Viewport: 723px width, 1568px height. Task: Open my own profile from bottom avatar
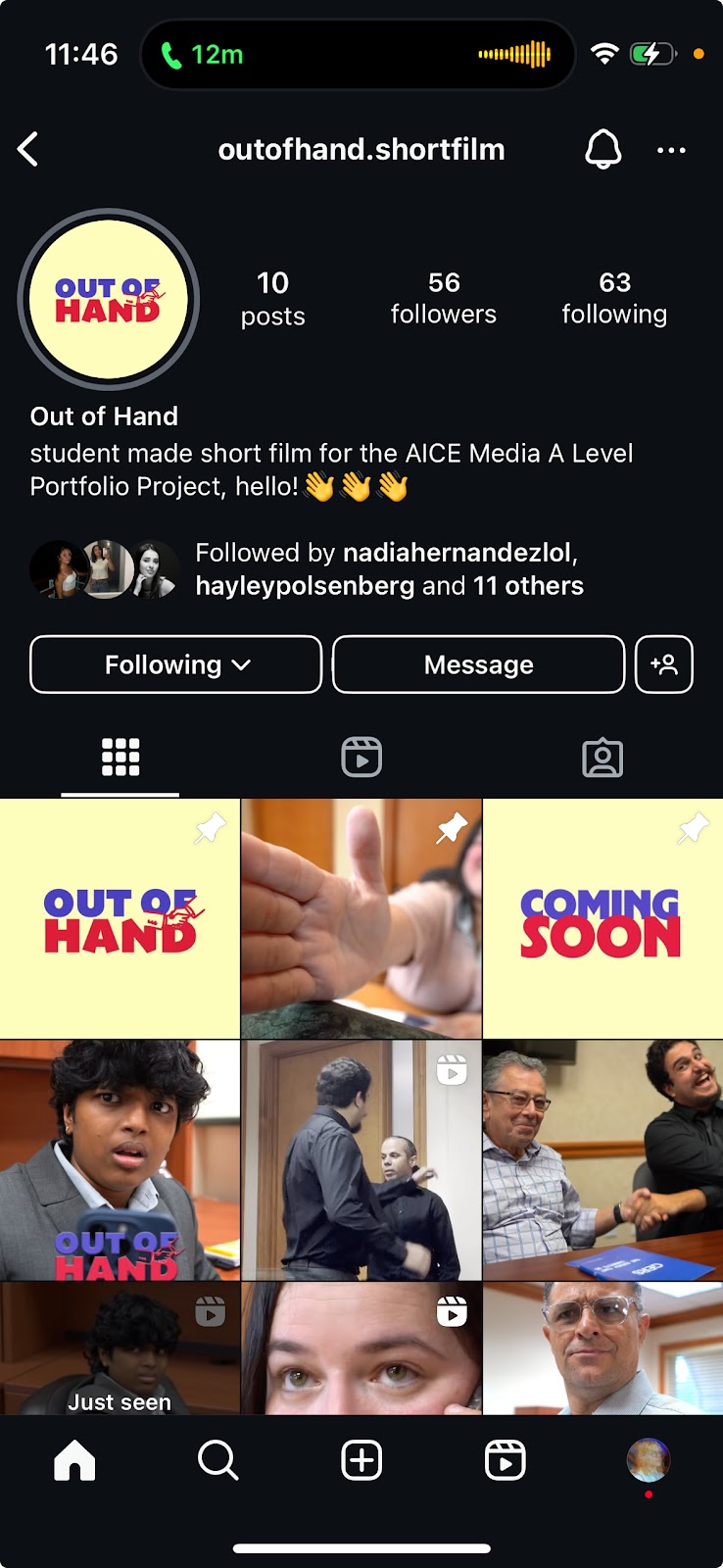tap(649, 1460)
